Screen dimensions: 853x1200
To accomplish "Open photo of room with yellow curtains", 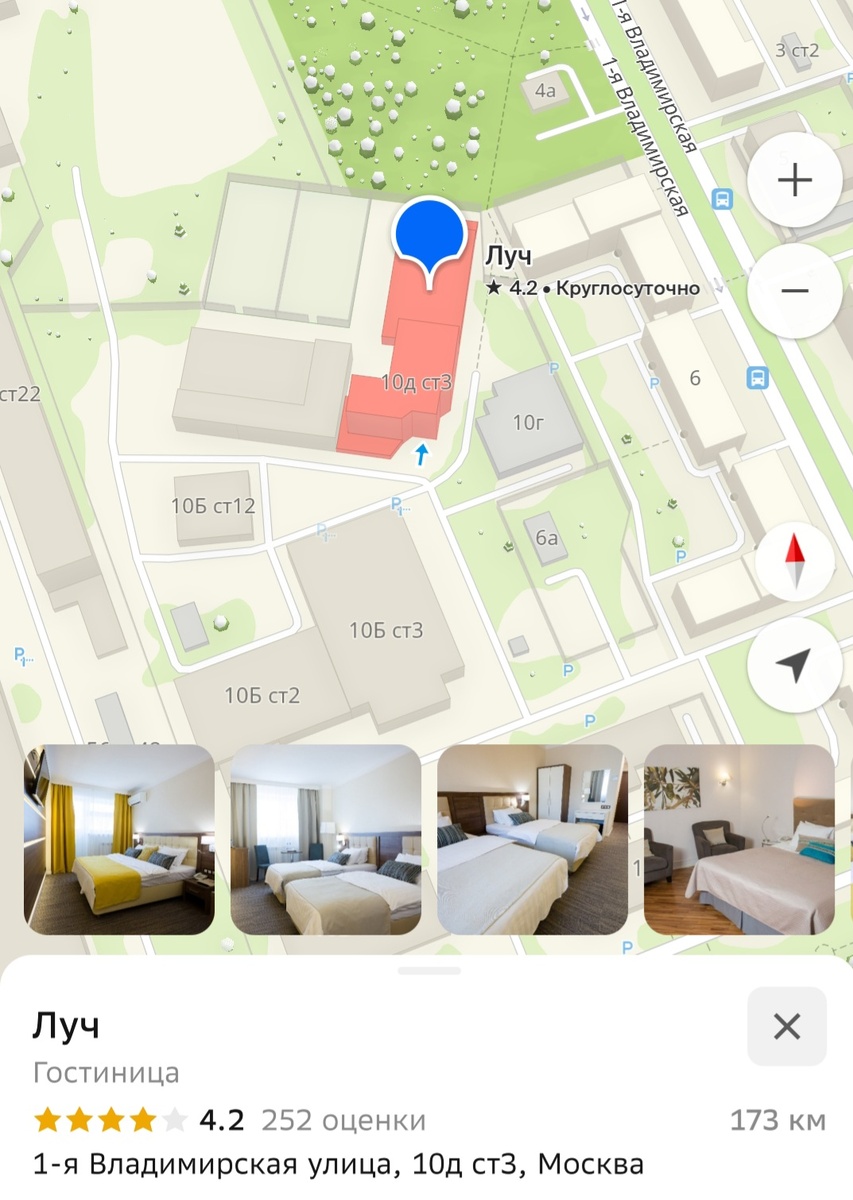I will click(119, 840).
